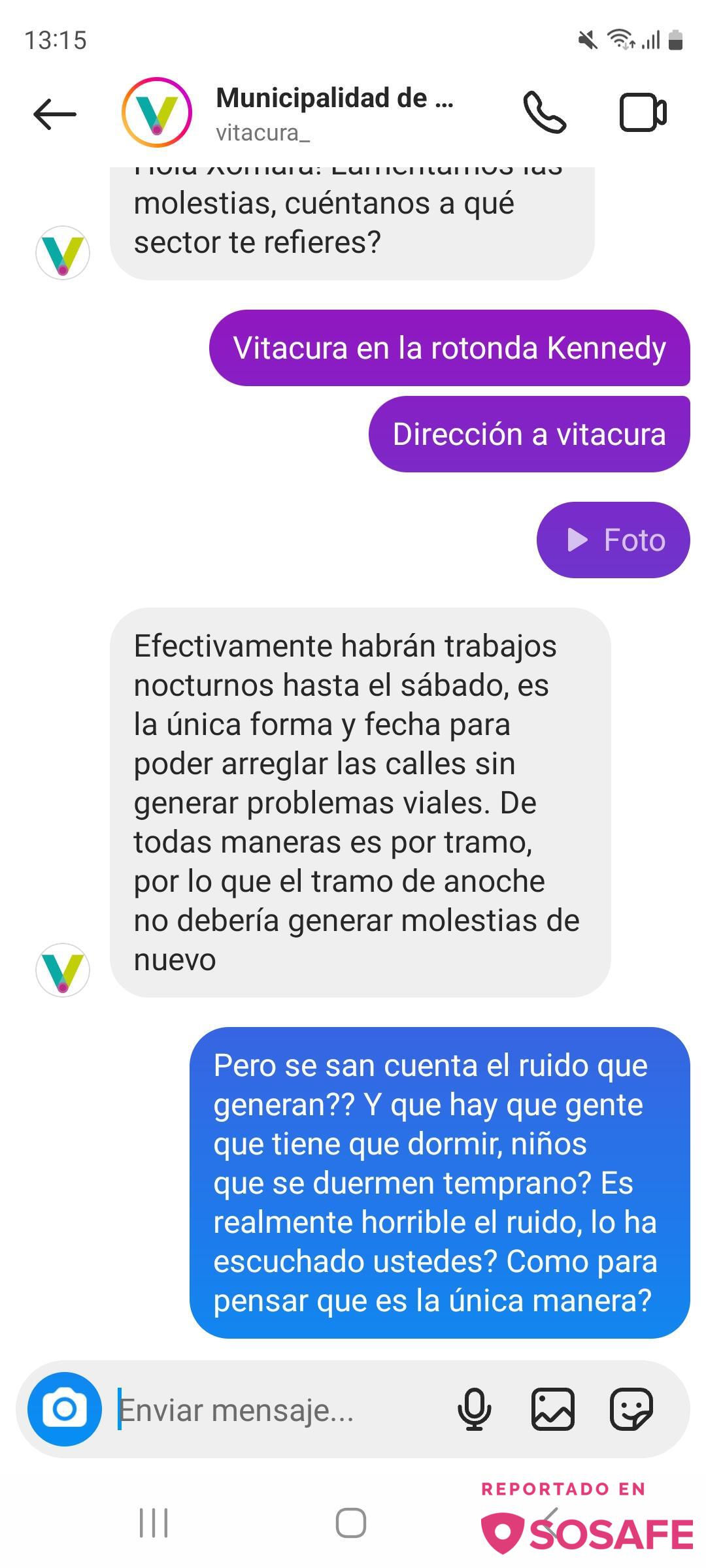Tap the Enviar mensaje text field

[275, 1409]
